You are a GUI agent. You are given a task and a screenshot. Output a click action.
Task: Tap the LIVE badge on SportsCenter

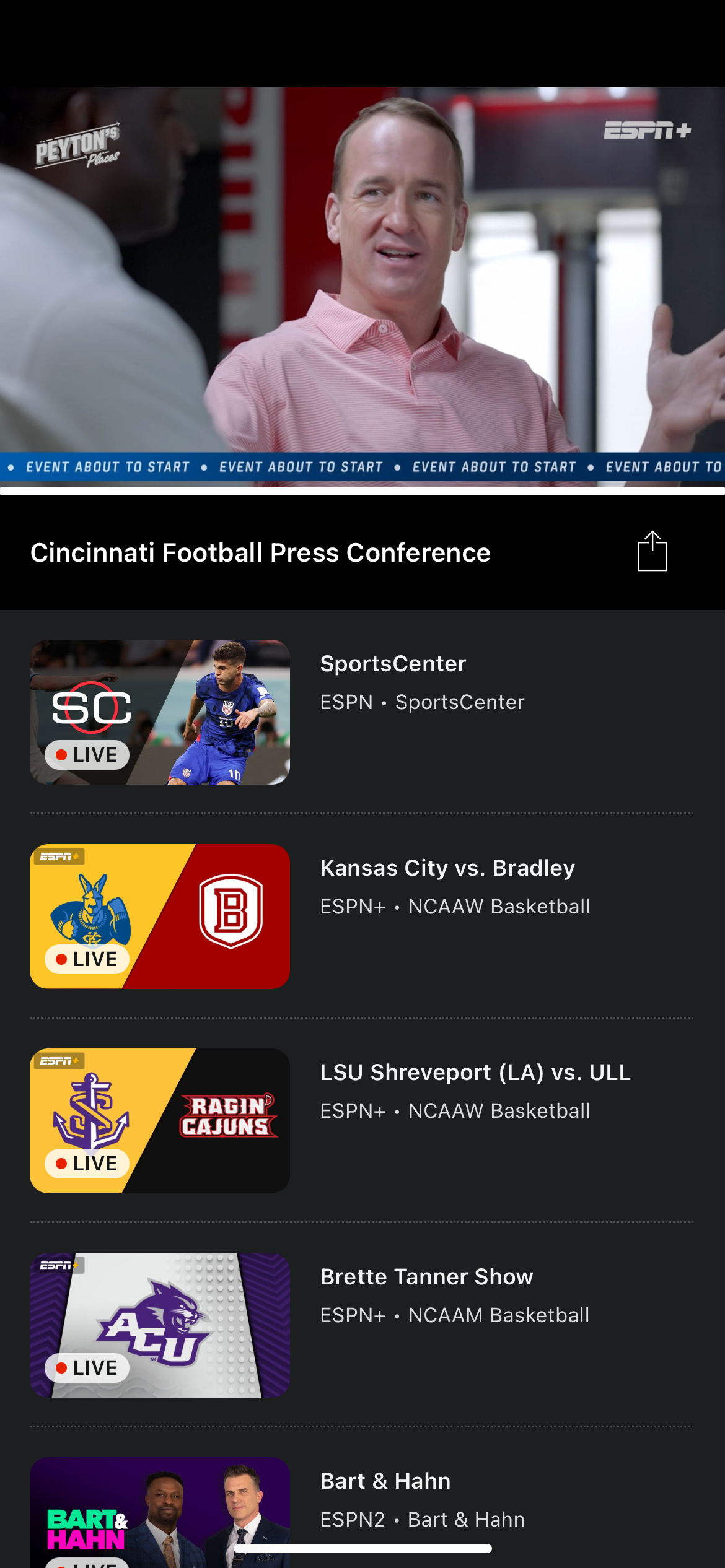tap(87, 754)
